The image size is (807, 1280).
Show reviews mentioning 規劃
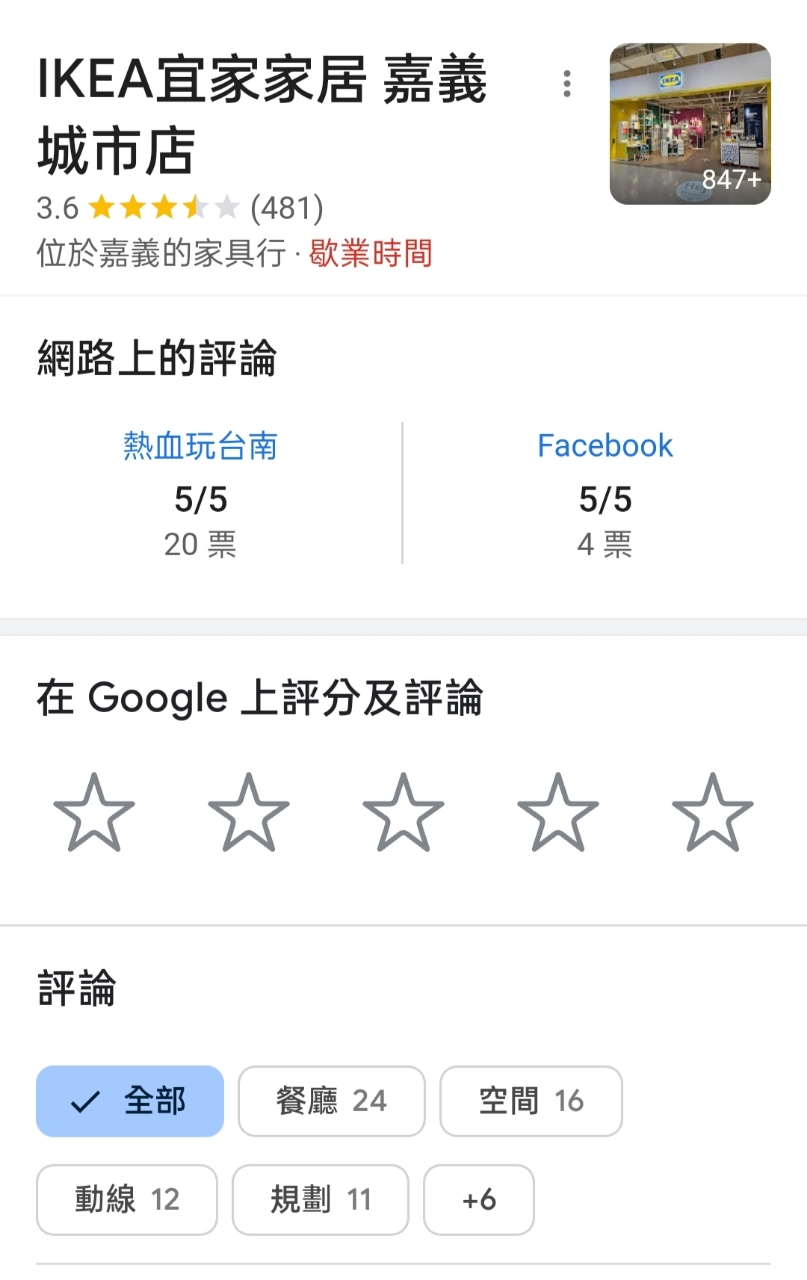point(320,1199)
